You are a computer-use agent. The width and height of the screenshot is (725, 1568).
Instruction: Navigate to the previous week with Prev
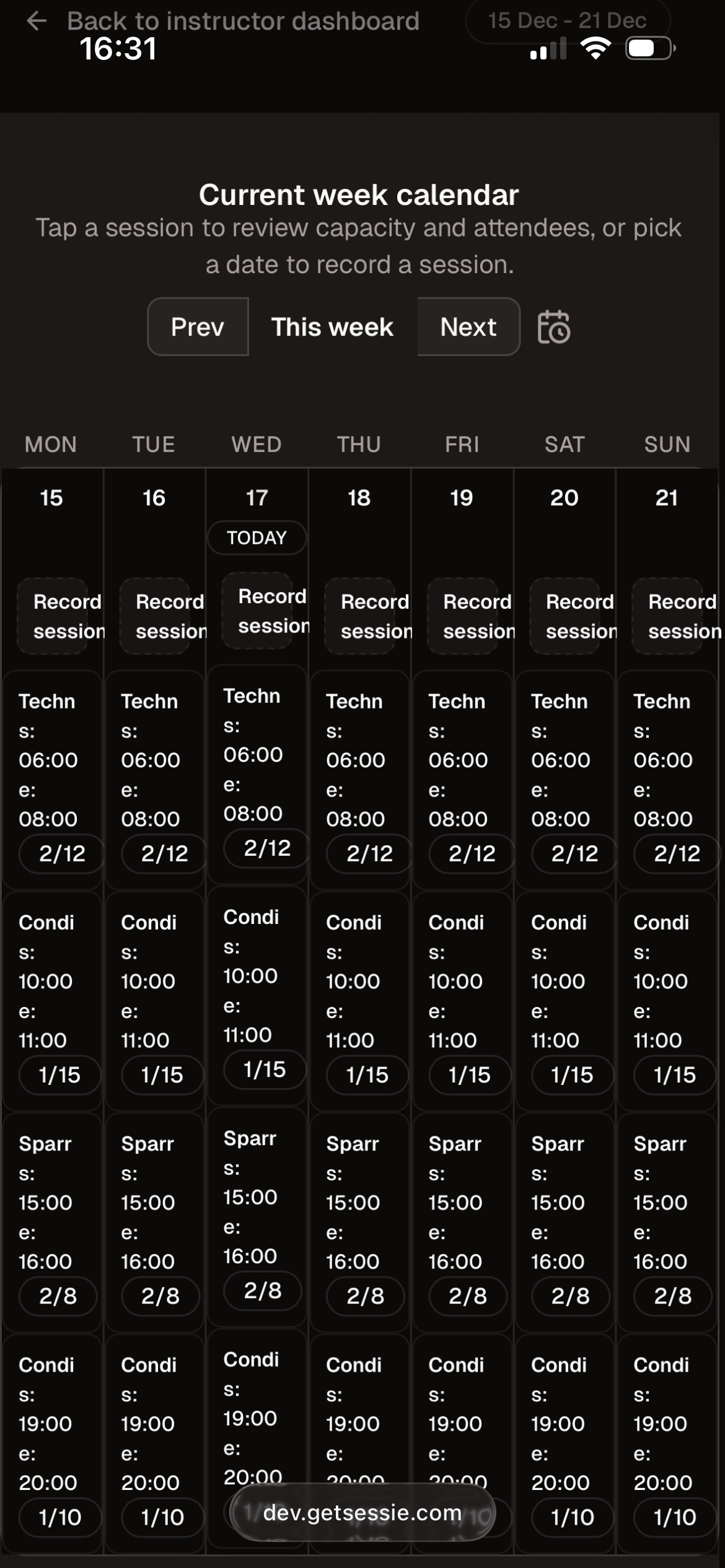tap(197, 327)
